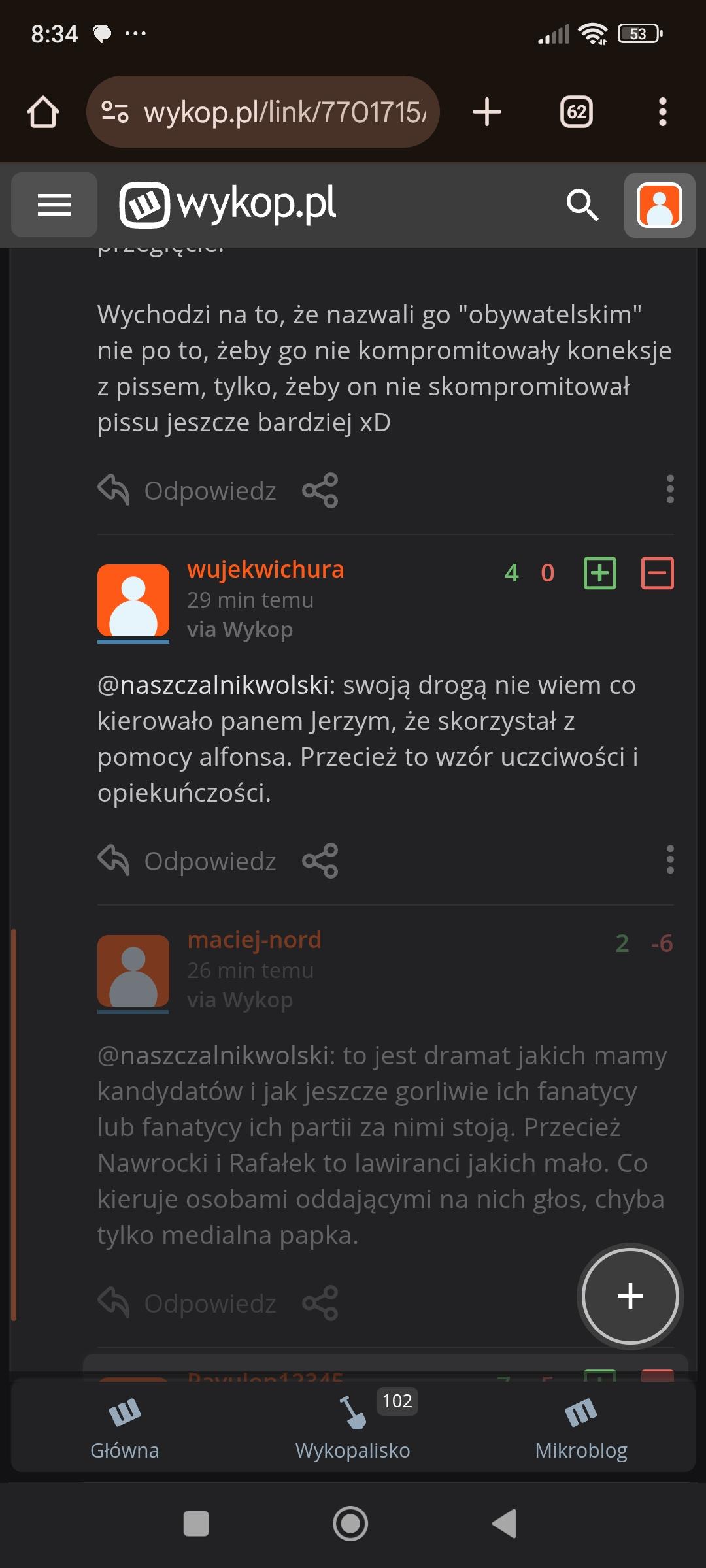The image size is (706, 1568).
Task: Reply to wujekwichura's comment
Action: pyautogui.click(x=188, y=861)
